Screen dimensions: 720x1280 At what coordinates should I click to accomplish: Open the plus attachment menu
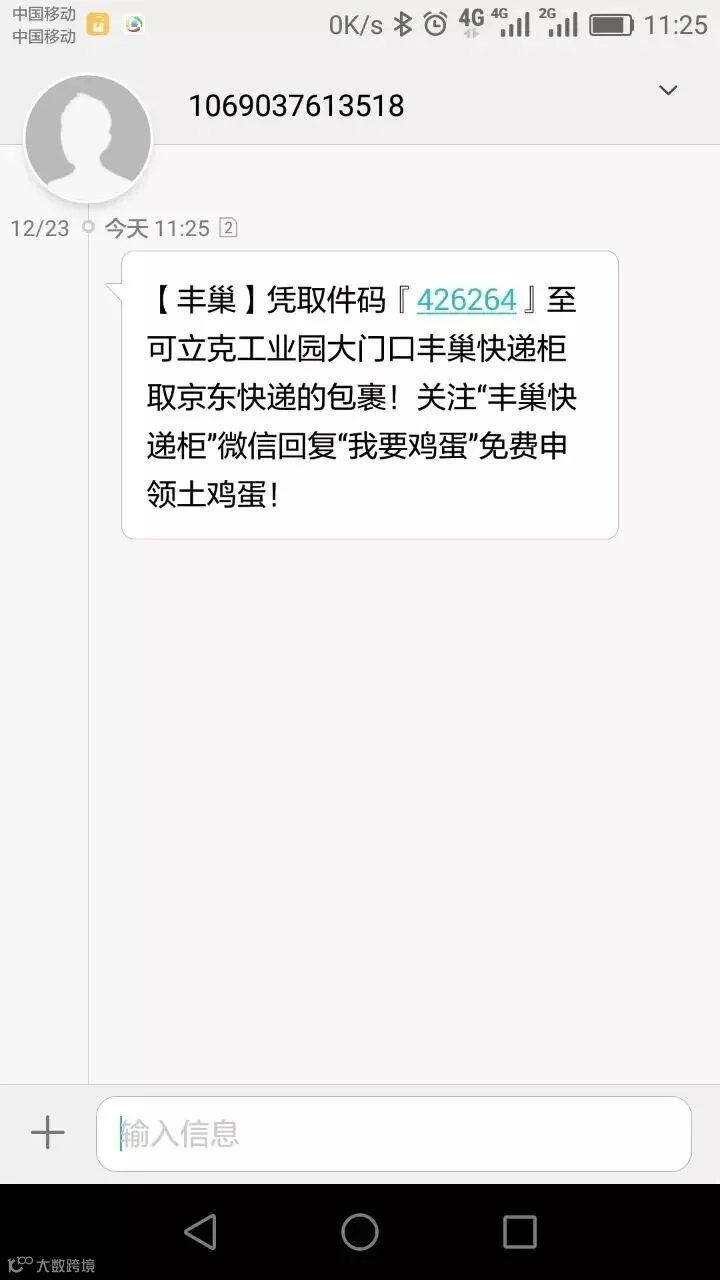tap(47, 1133)
